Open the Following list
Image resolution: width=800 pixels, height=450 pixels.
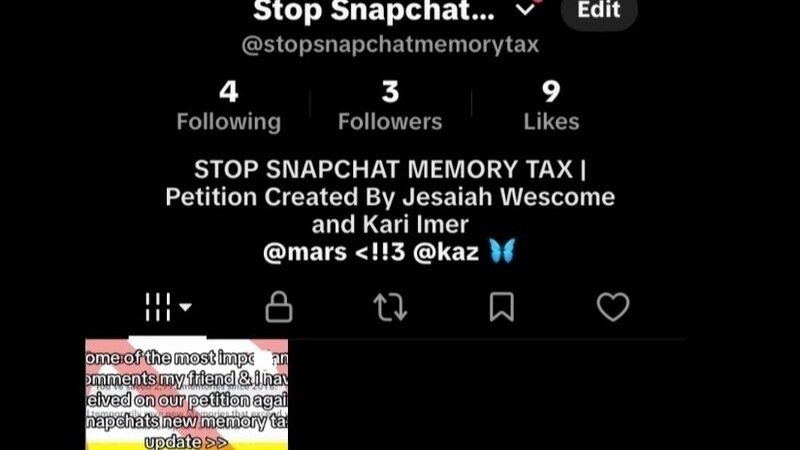(x=228, y=107)
